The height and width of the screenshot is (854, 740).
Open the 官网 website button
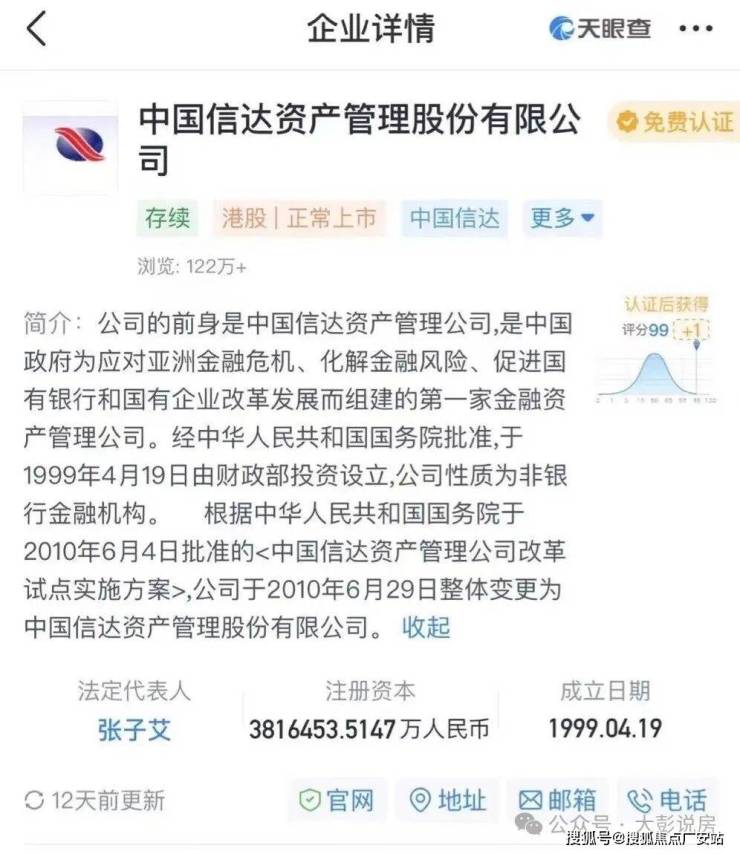click(x=337, y=800)
